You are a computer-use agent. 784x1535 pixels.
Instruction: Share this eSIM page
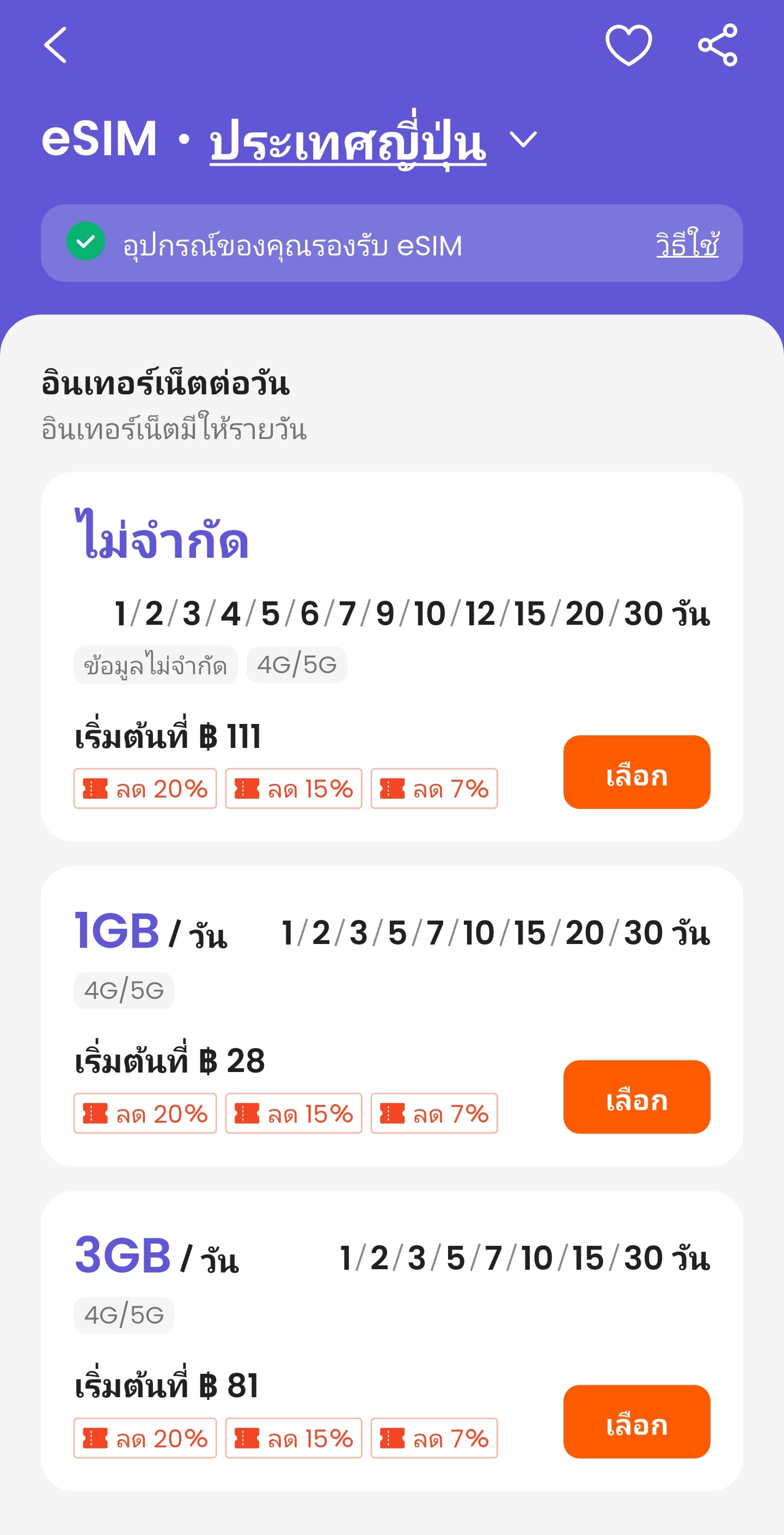(x=717, y=45)
